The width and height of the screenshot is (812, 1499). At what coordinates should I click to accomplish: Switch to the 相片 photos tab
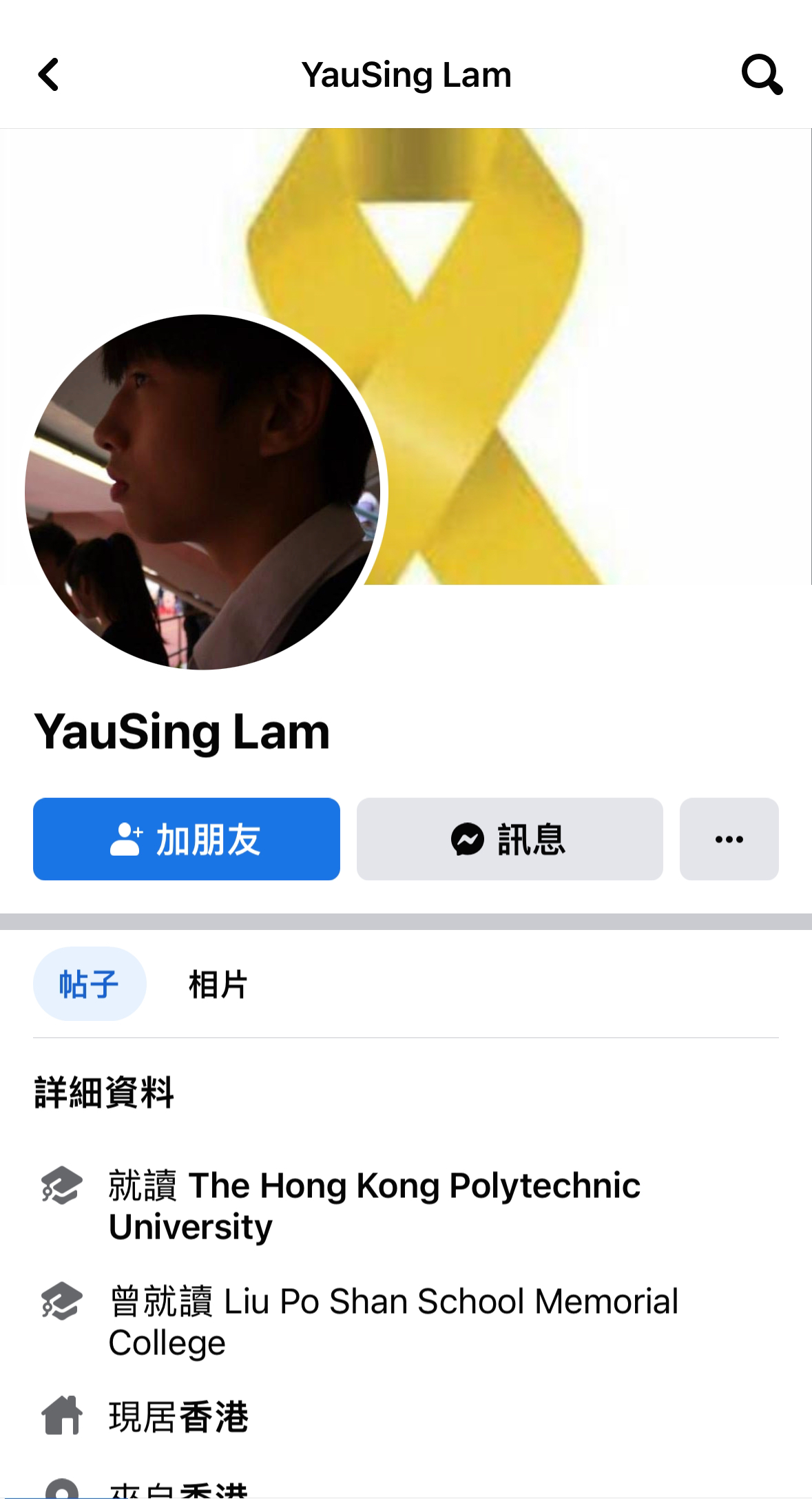point(218,984)
